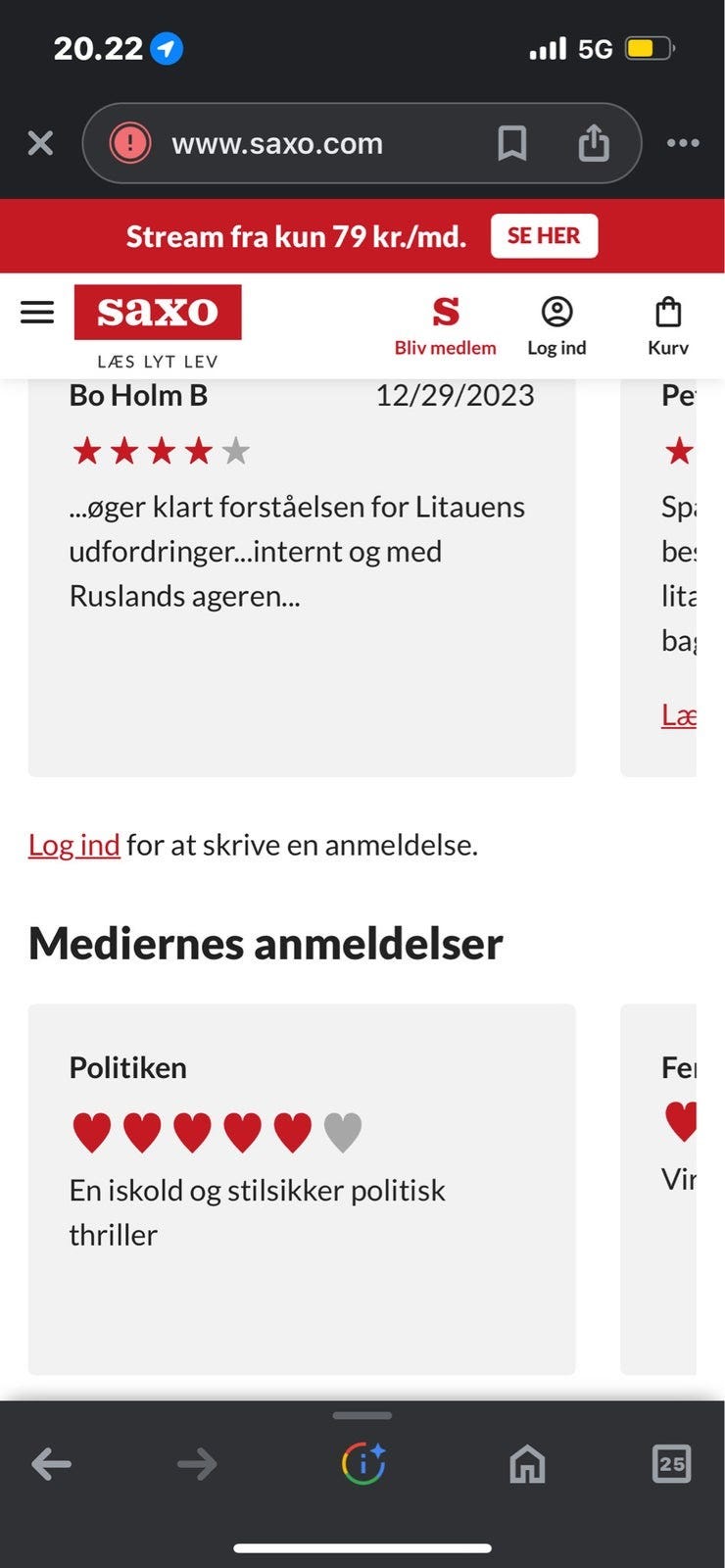This screenshot has height=1568, width=725.
Task: Click the Saxo logo to go home
Action: click(x=157, y=312)
